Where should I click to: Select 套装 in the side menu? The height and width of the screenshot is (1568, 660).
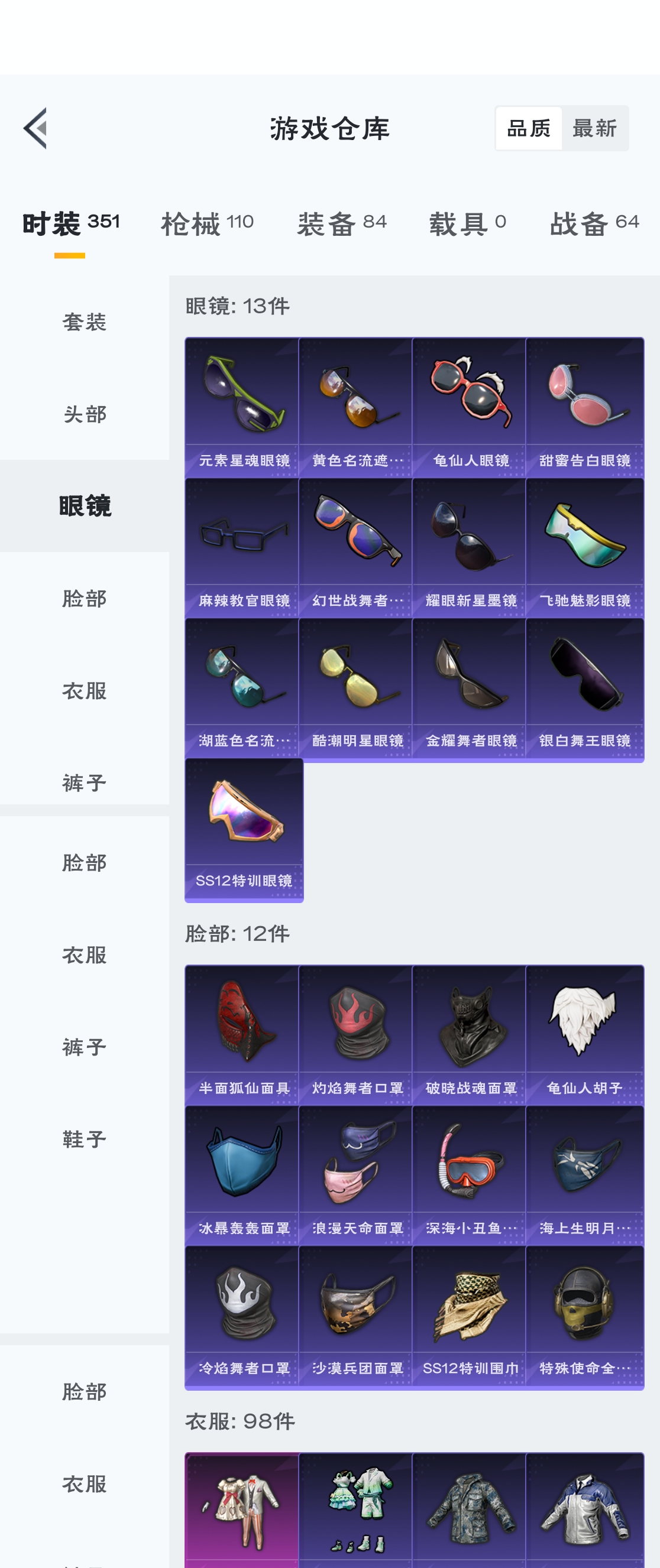85,322
